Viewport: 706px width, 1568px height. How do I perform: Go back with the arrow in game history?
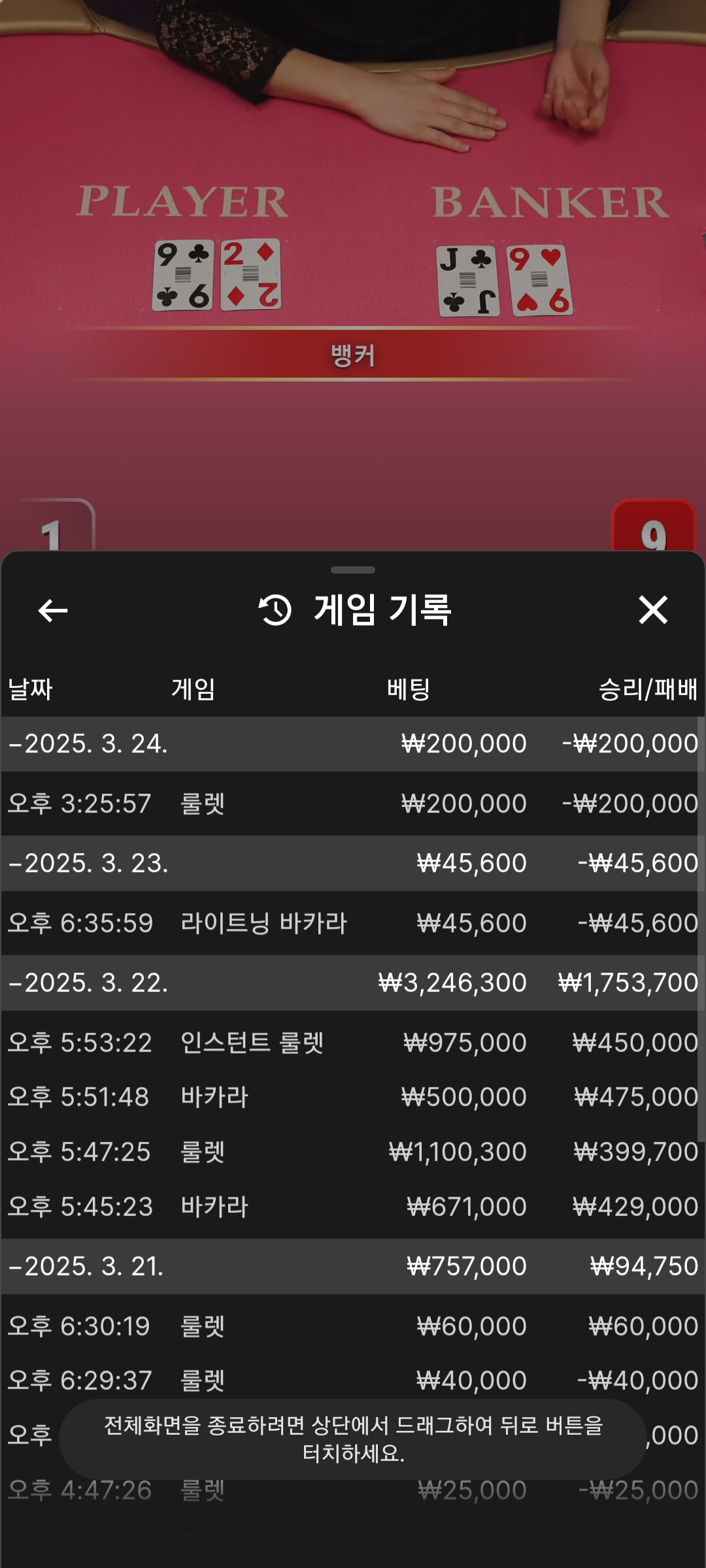coord(53,610)
